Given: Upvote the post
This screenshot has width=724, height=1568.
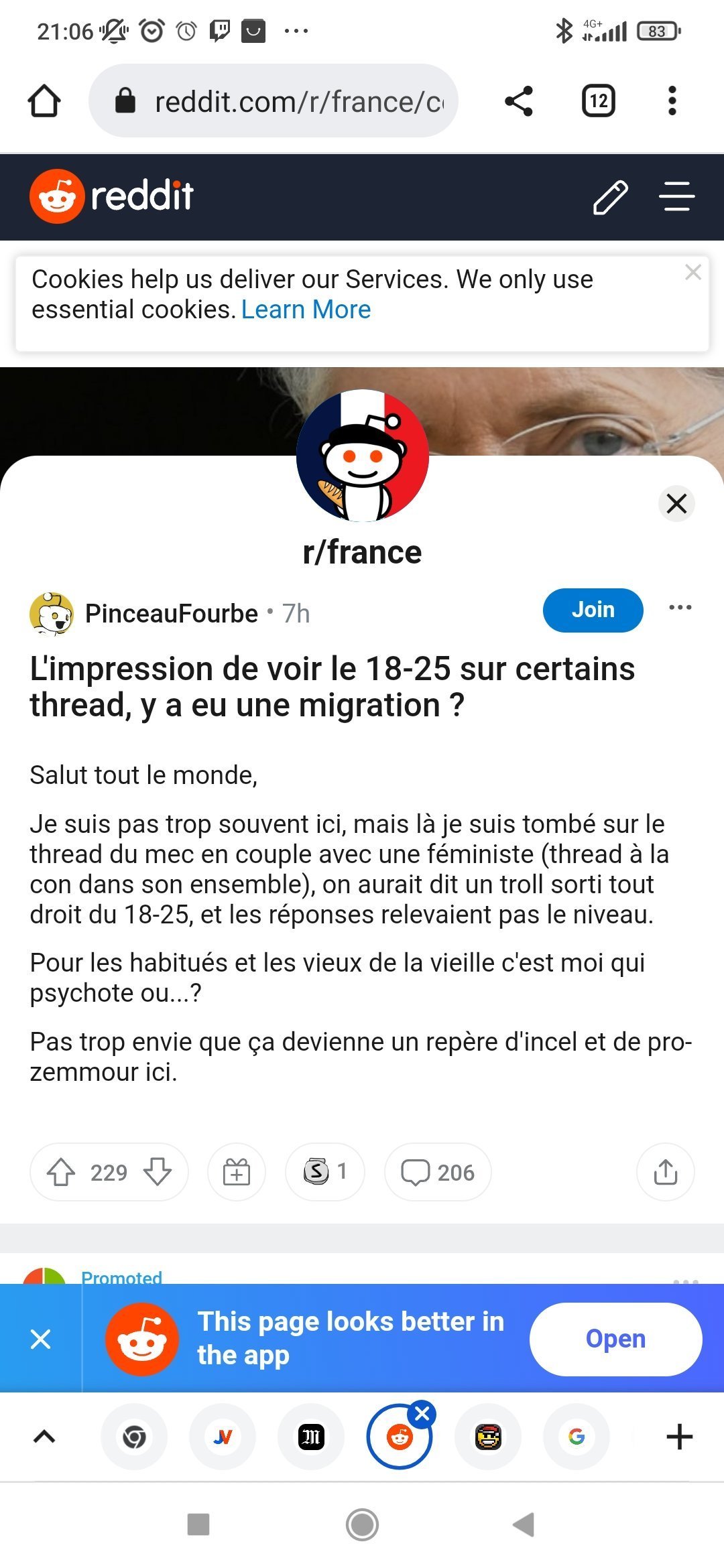Looking at the screenshot, I should [x=61, y=1172].
